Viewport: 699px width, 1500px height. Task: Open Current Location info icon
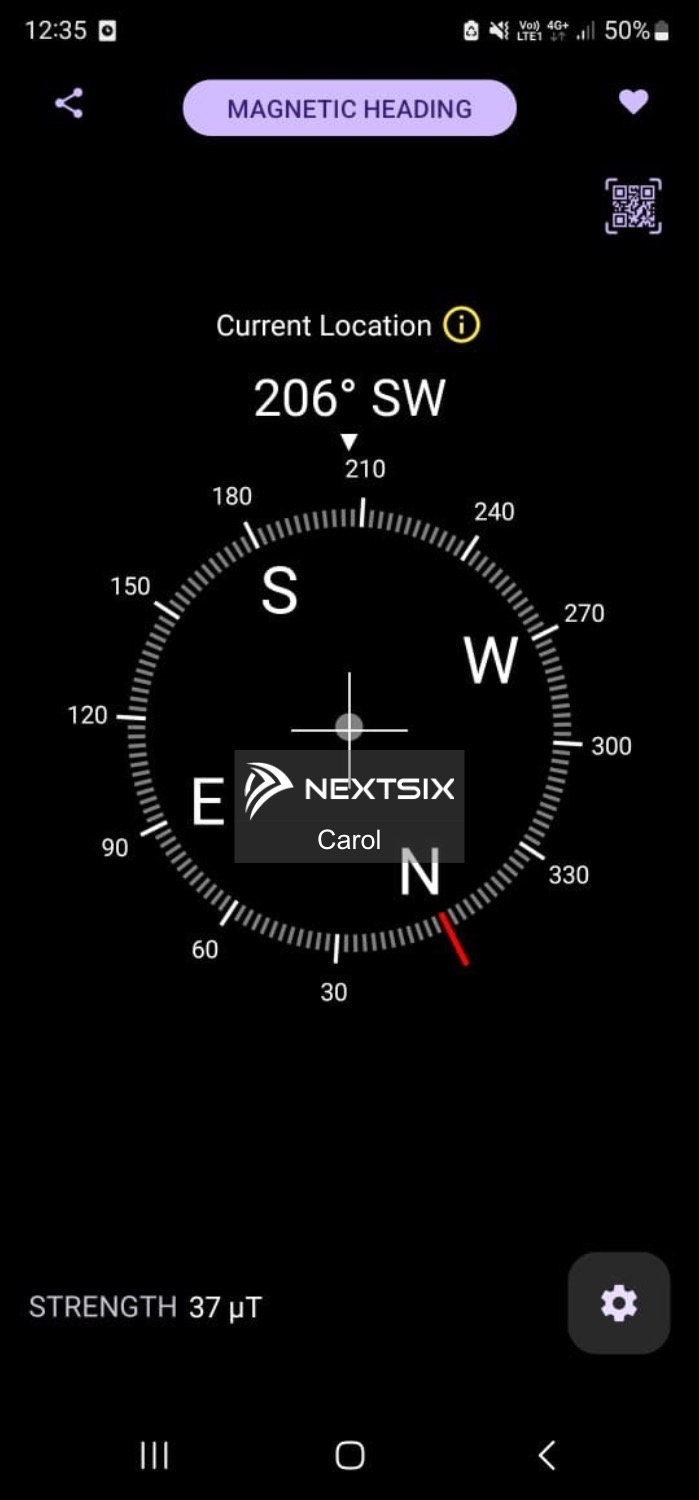coord(461,325)
